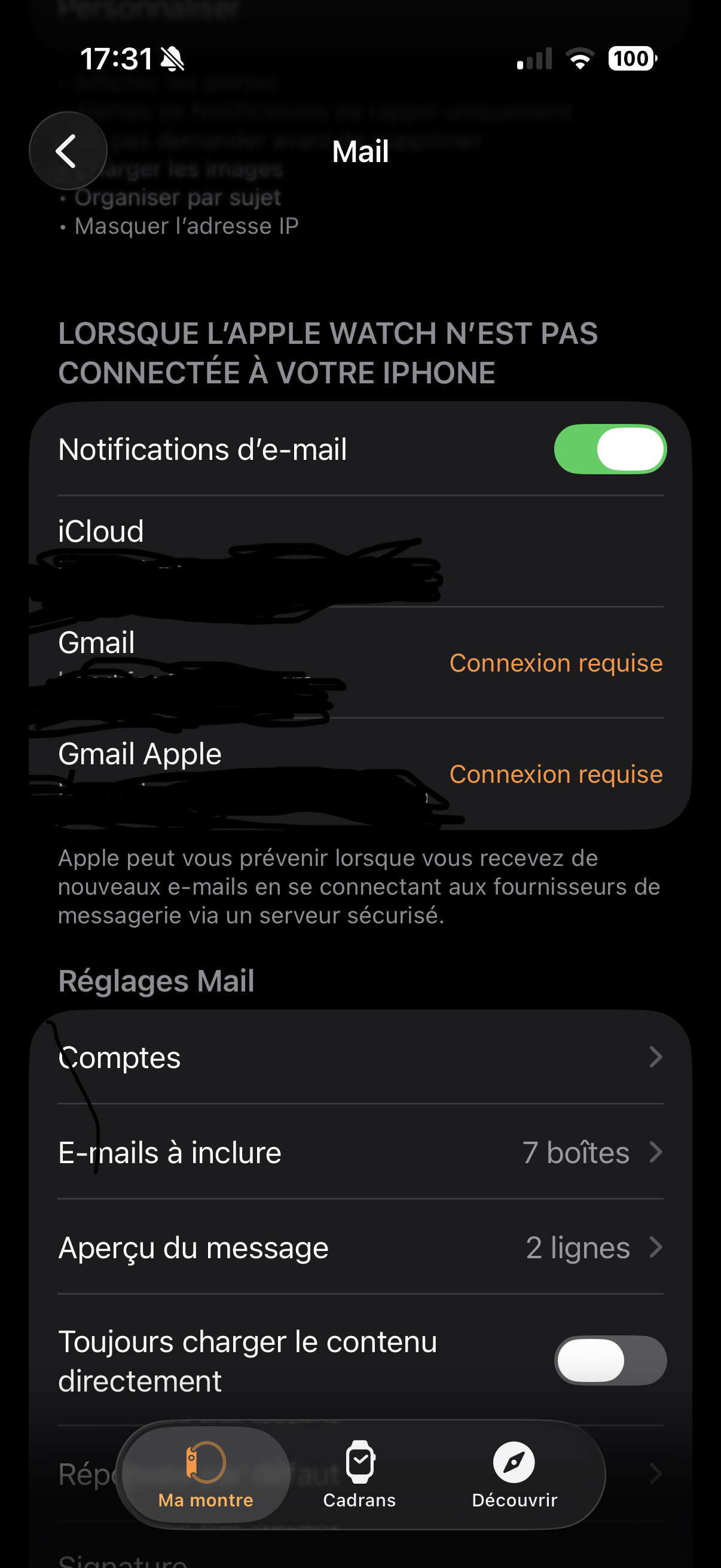The width and height of the screenshot is (721, 1568).
Task: Open Comptes settings
Action: [x=360, y=1057]
